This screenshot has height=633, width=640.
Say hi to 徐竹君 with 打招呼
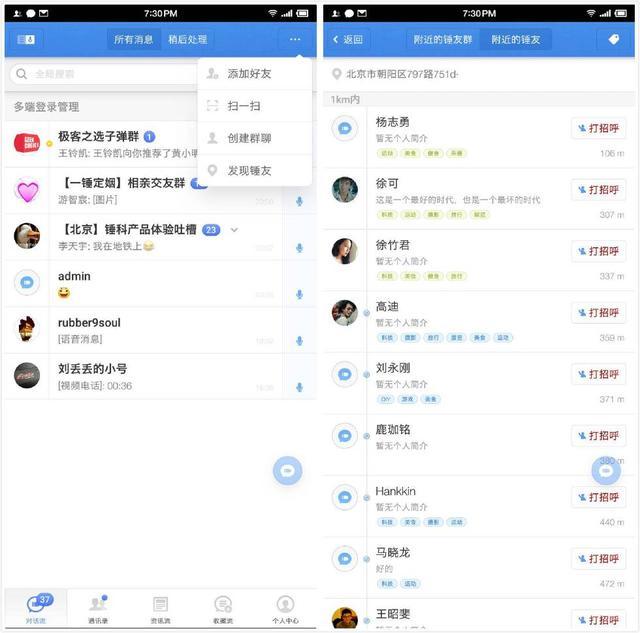pyautogui.click(x=598, y=251)
